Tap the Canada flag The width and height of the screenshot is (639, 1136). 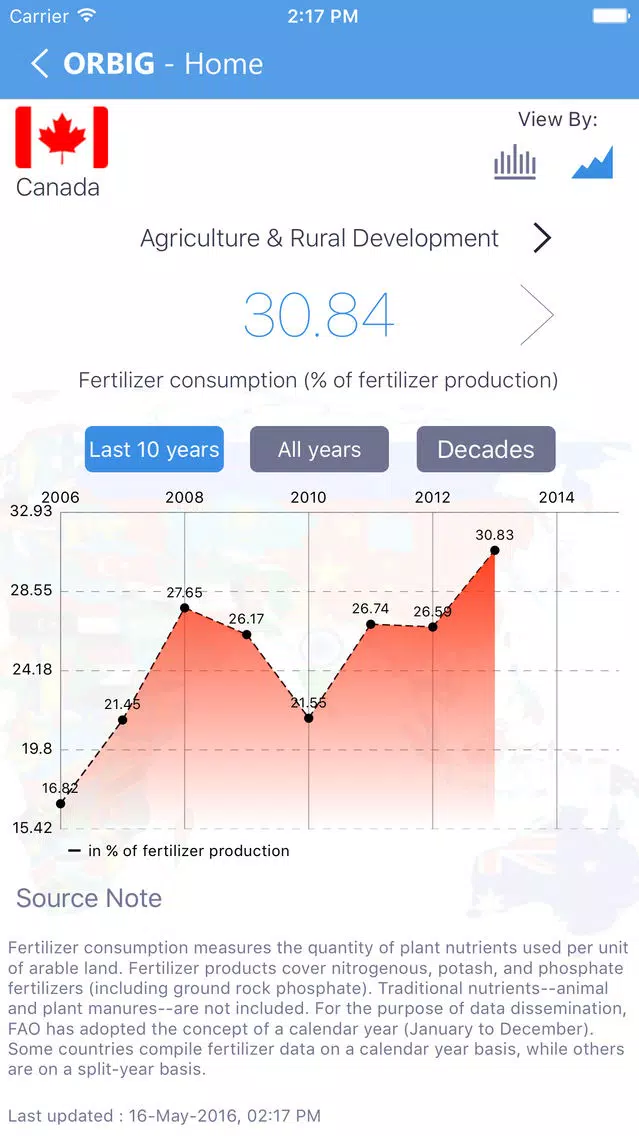click(62, 138)
